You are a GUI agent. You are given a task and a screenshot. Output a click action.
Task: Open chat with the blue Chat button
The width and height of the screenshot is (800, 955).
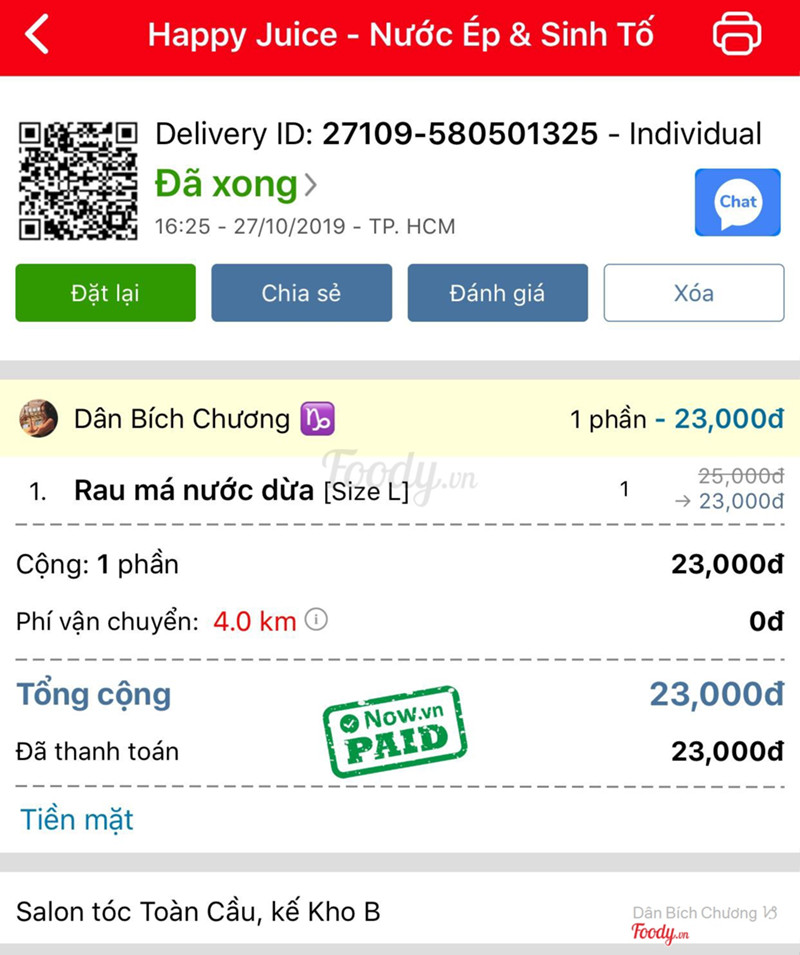[737, 202]
